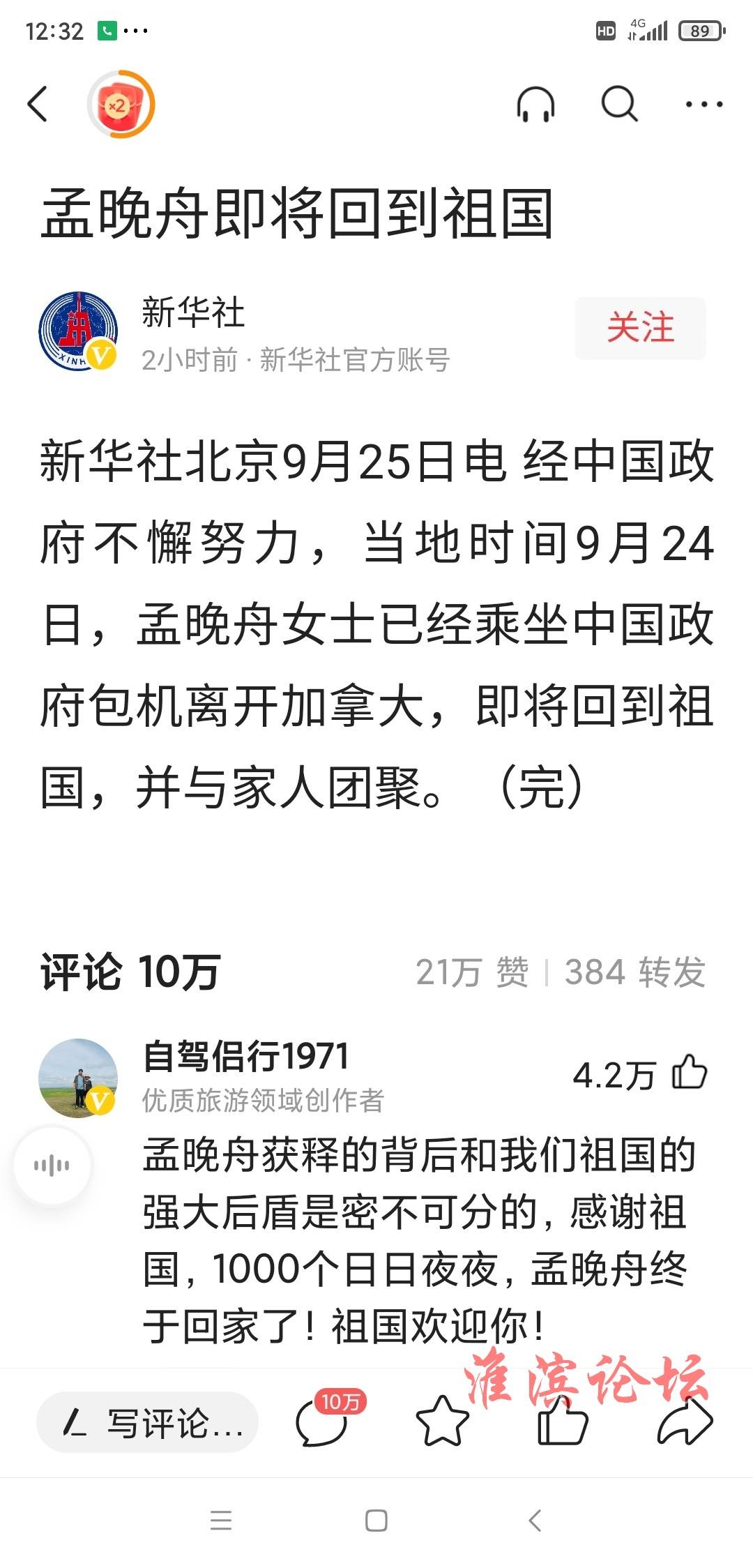Like the comment by 自驾侣行1971
The width and height of the screenshot is (753, 1568).
[689, 1073]
